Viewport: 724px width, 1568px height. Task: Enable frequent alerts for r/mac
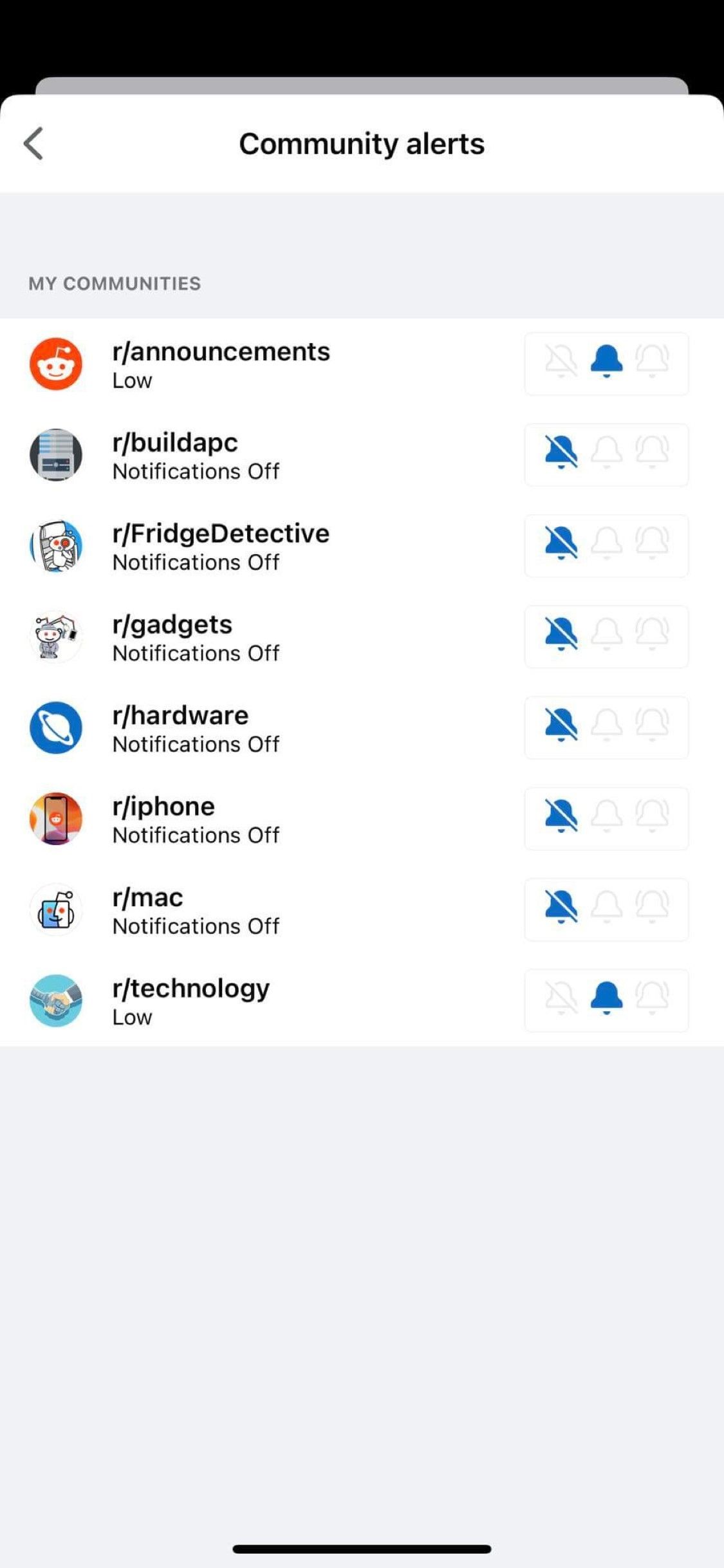click(652, 907)
